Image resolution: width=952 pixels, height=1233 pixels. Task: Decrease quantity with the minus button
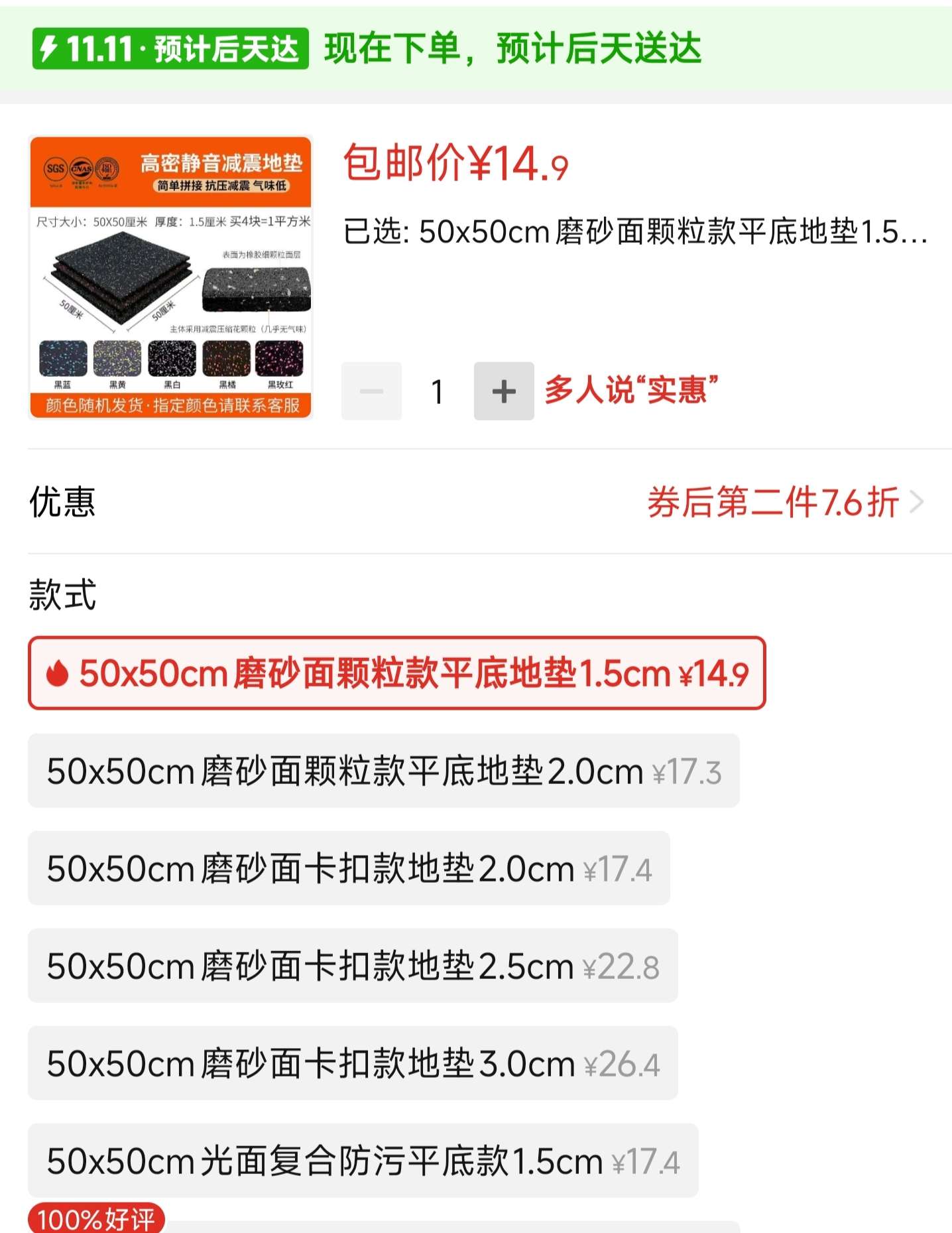coord(371,391)
